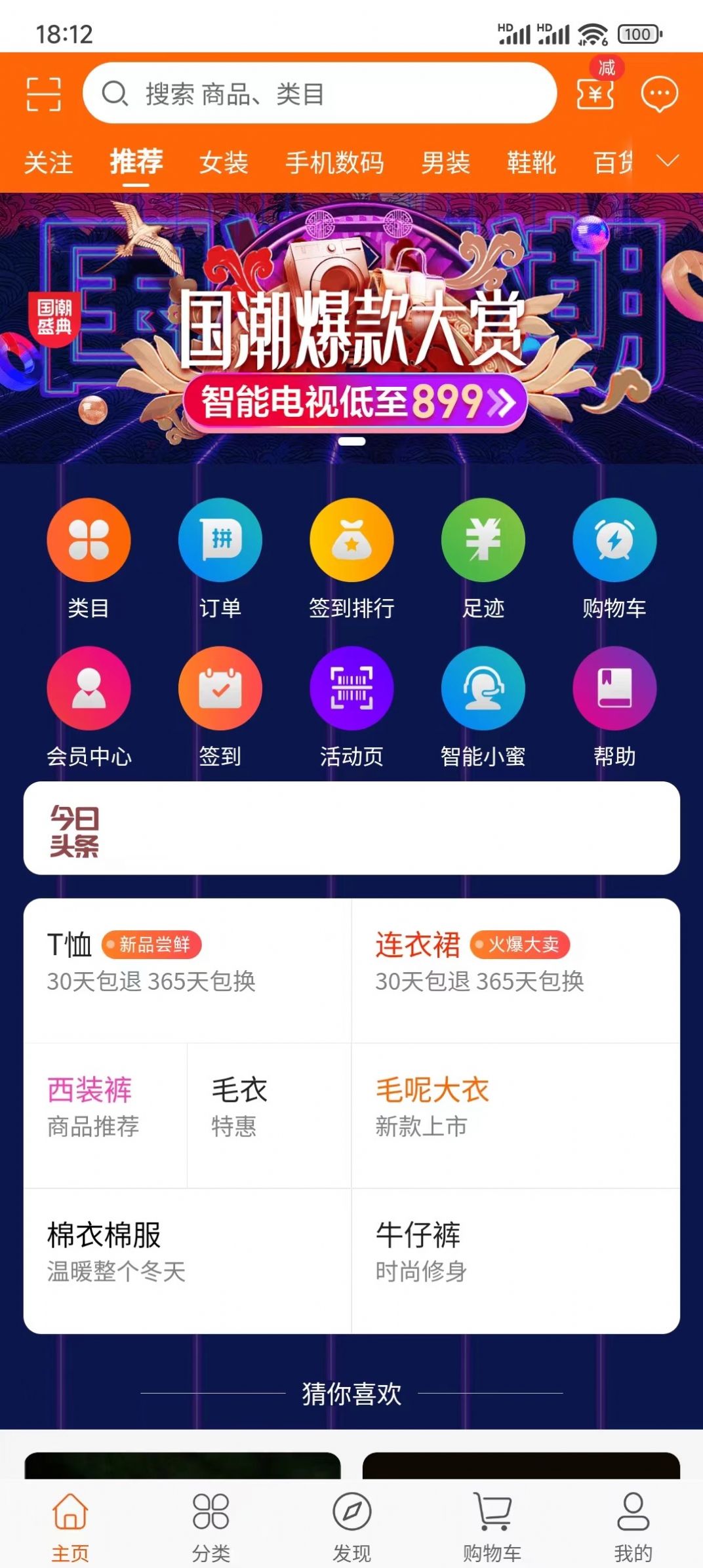
Task: Open the 活动页 activity page barcode icon
Action: (351, 688)
